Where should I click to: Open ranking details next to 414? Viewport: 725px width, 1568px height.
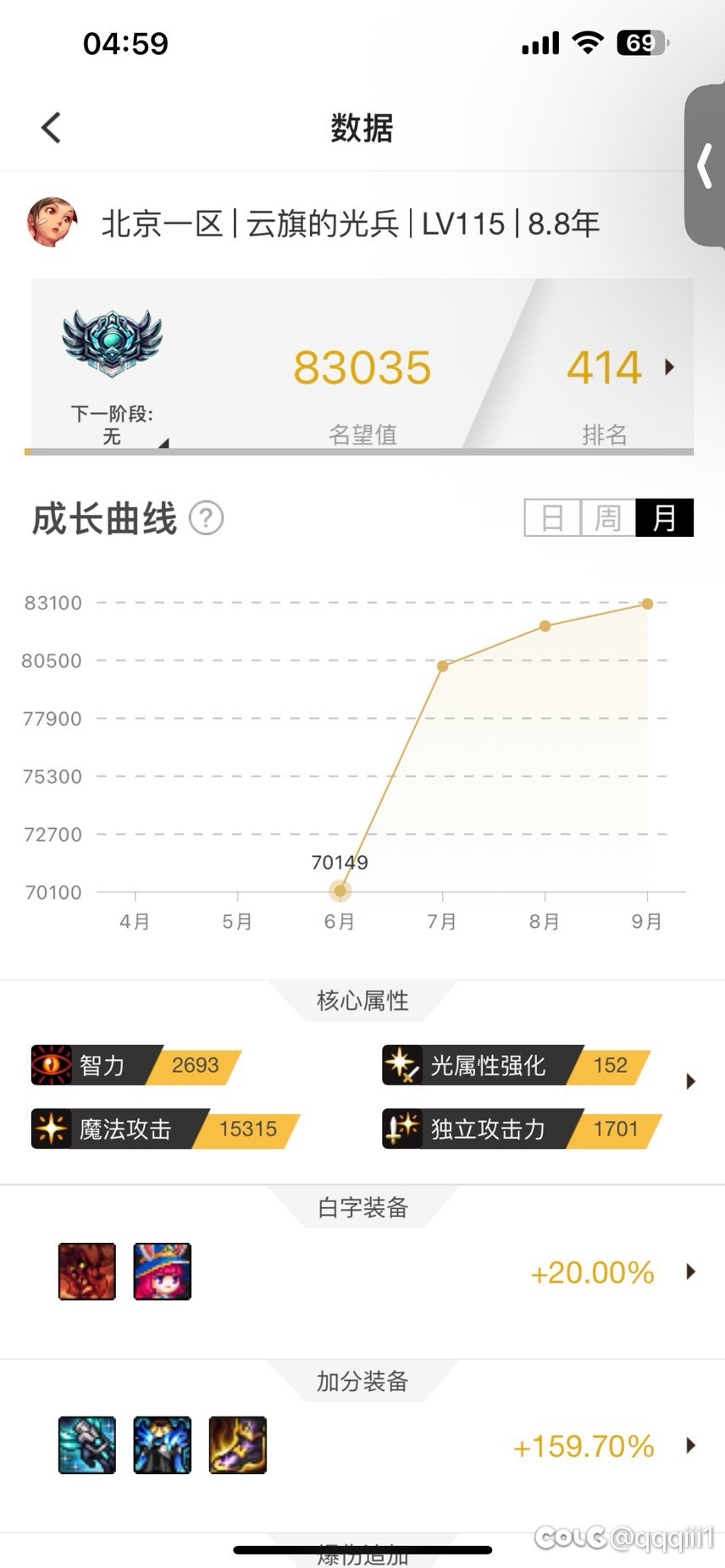click(670, 367)
